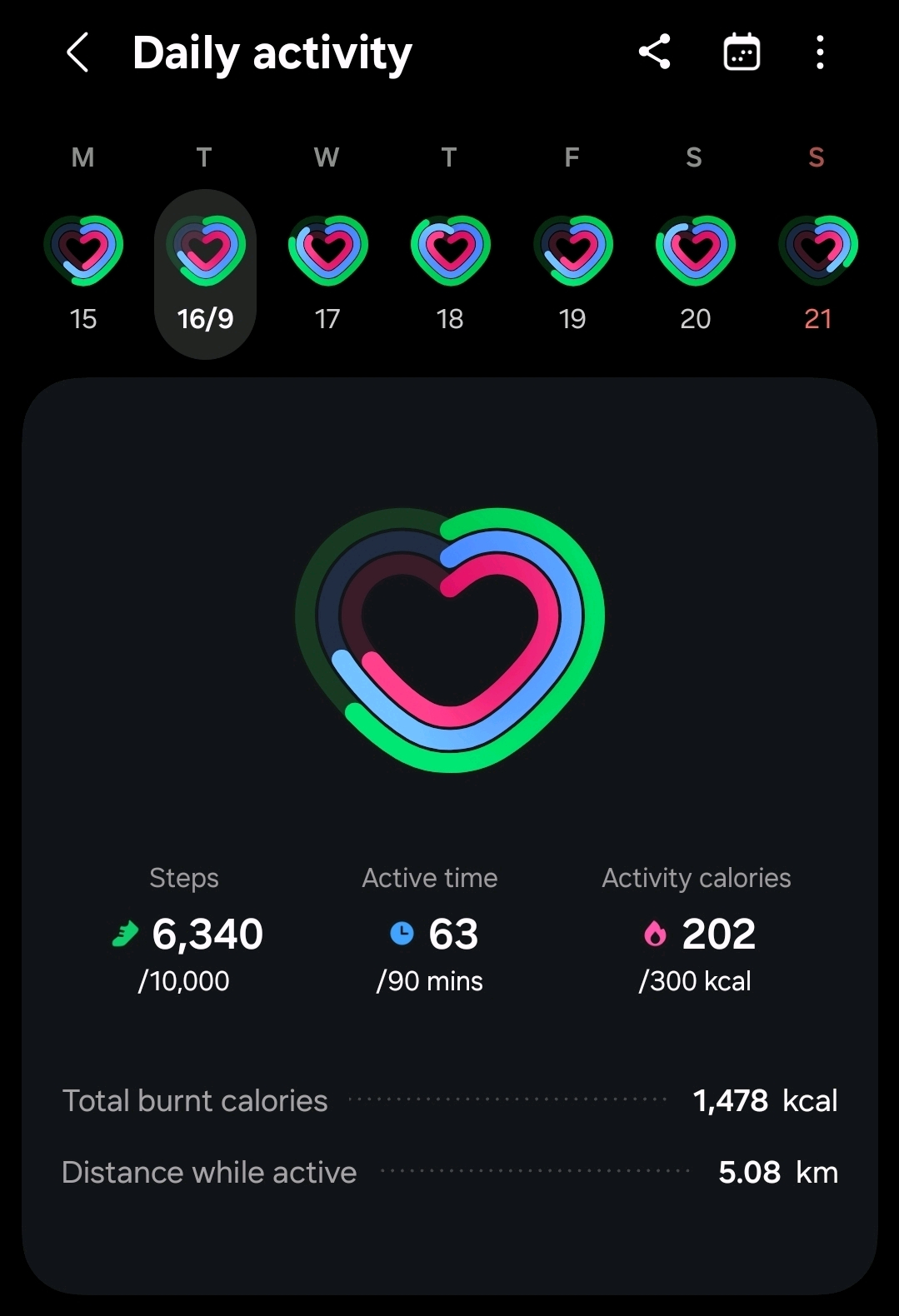Screen dimensions: 899x1316
Task: Go back from Daily activity
Action: (77, 53)
